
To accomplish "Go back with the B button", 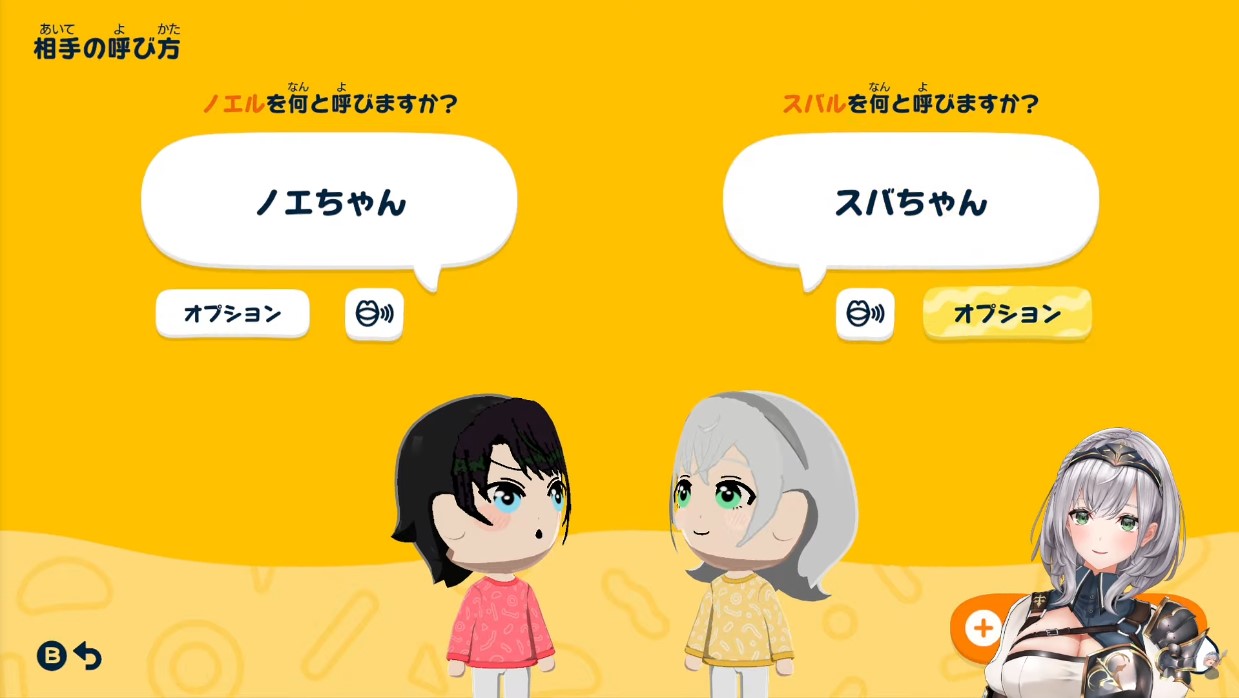I will (70, 656).
